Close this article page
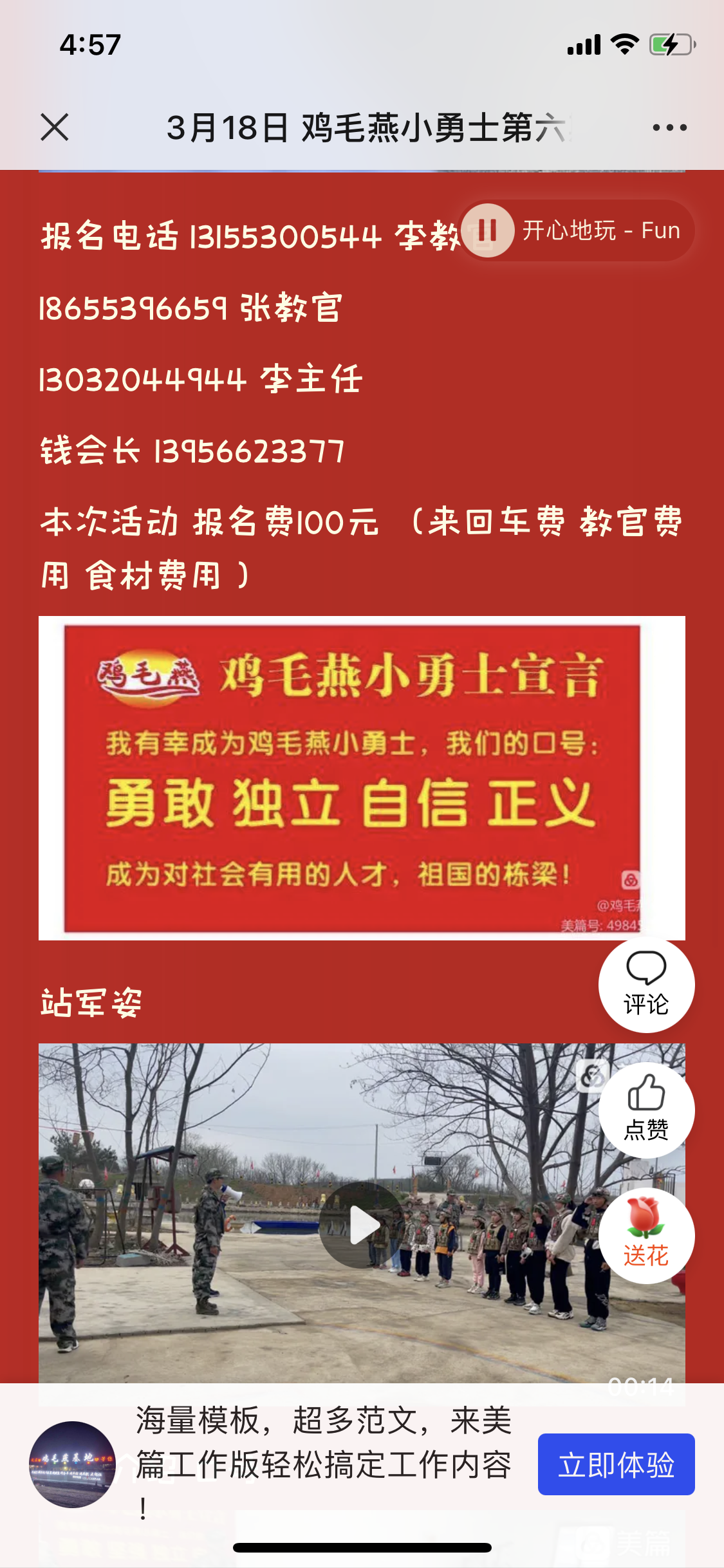 pos(55,127)
